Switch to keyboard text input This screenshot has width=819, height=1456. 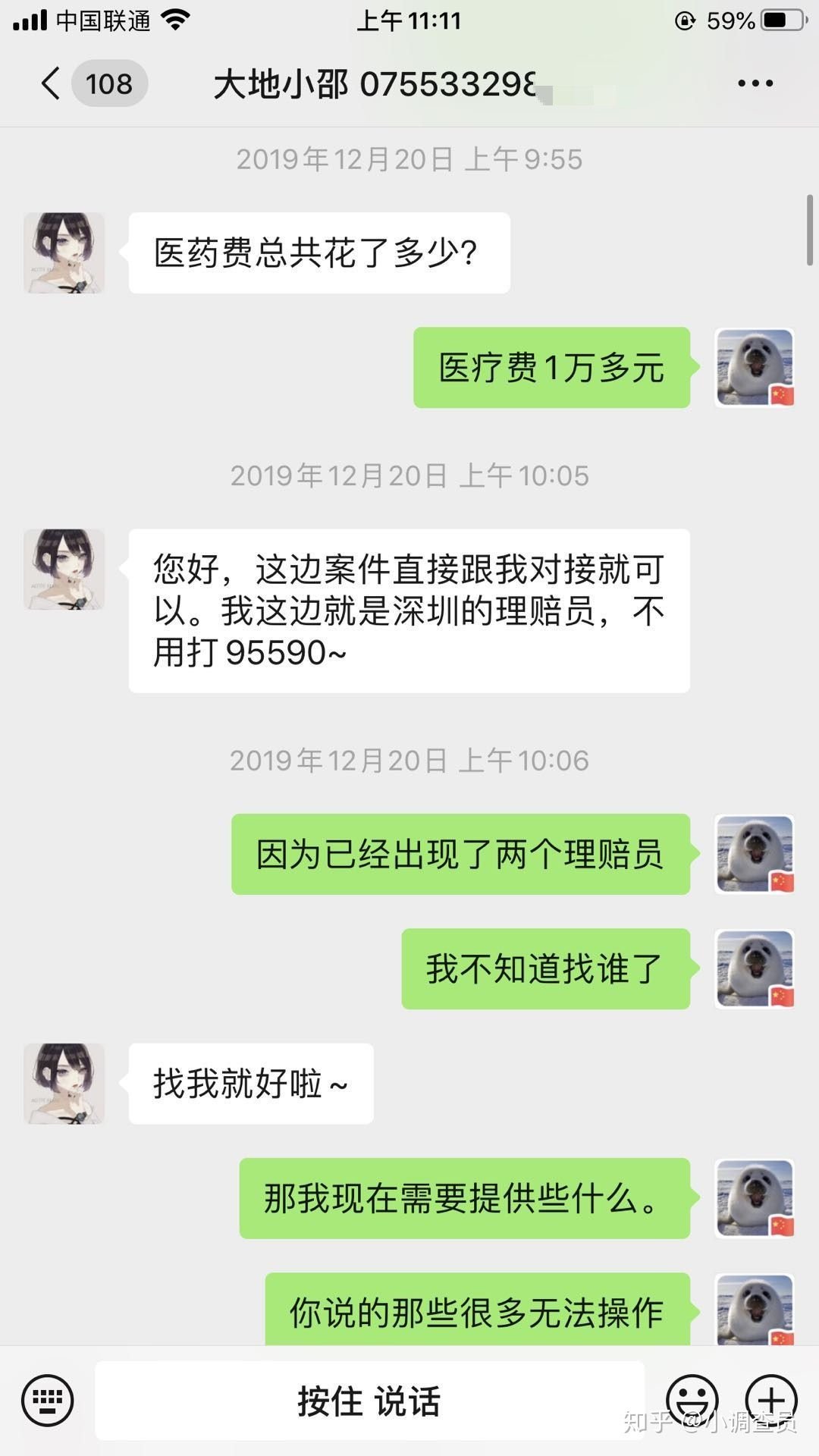click(x=48, y=1400)
